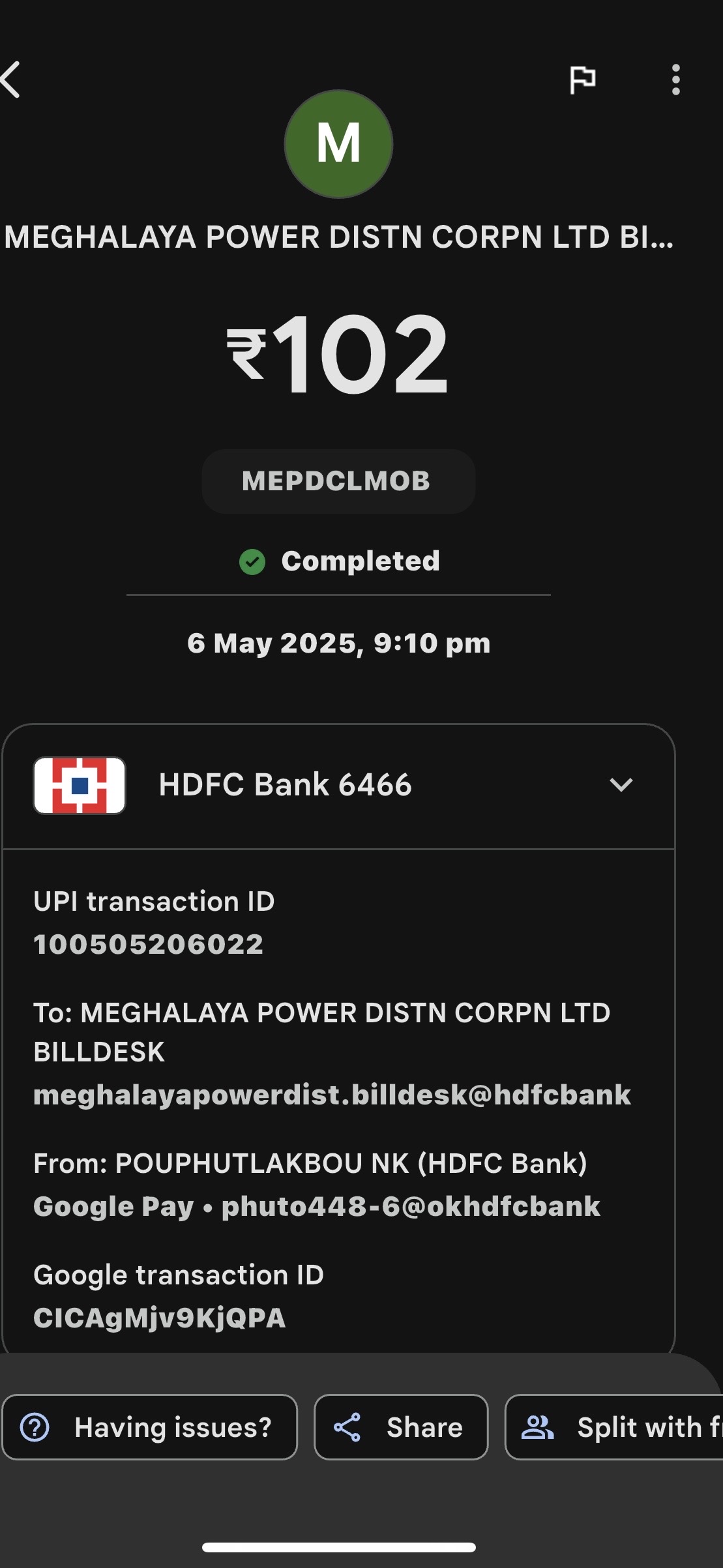Tap the flag icon to report this payment
Viewport: 723px width, 1568px height.
[582, 80]
